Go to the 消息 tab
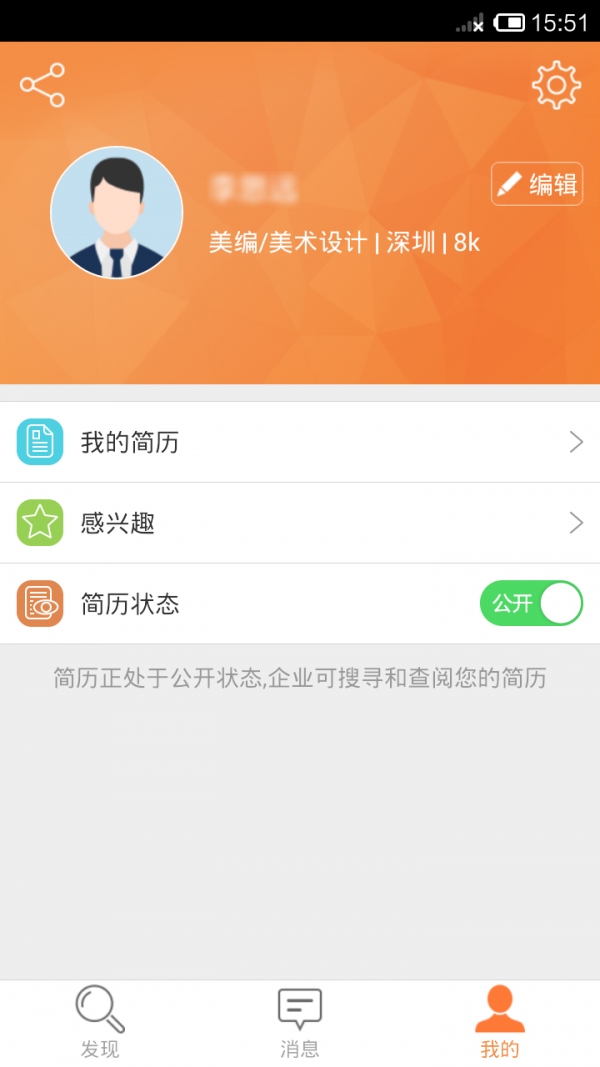This screenshot has width=600, height=1067. pos(300,1022)
